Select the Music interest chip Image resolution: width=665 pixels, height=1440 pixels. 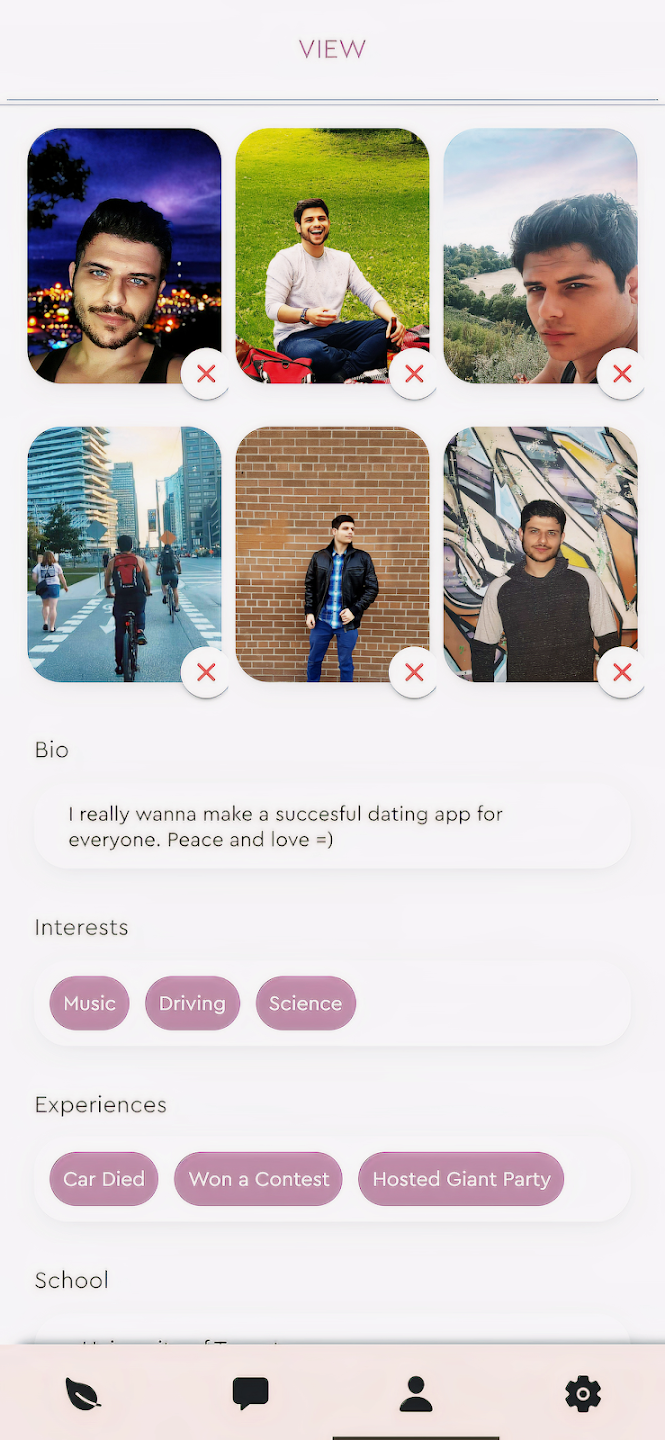click(x=90, y=1003)
